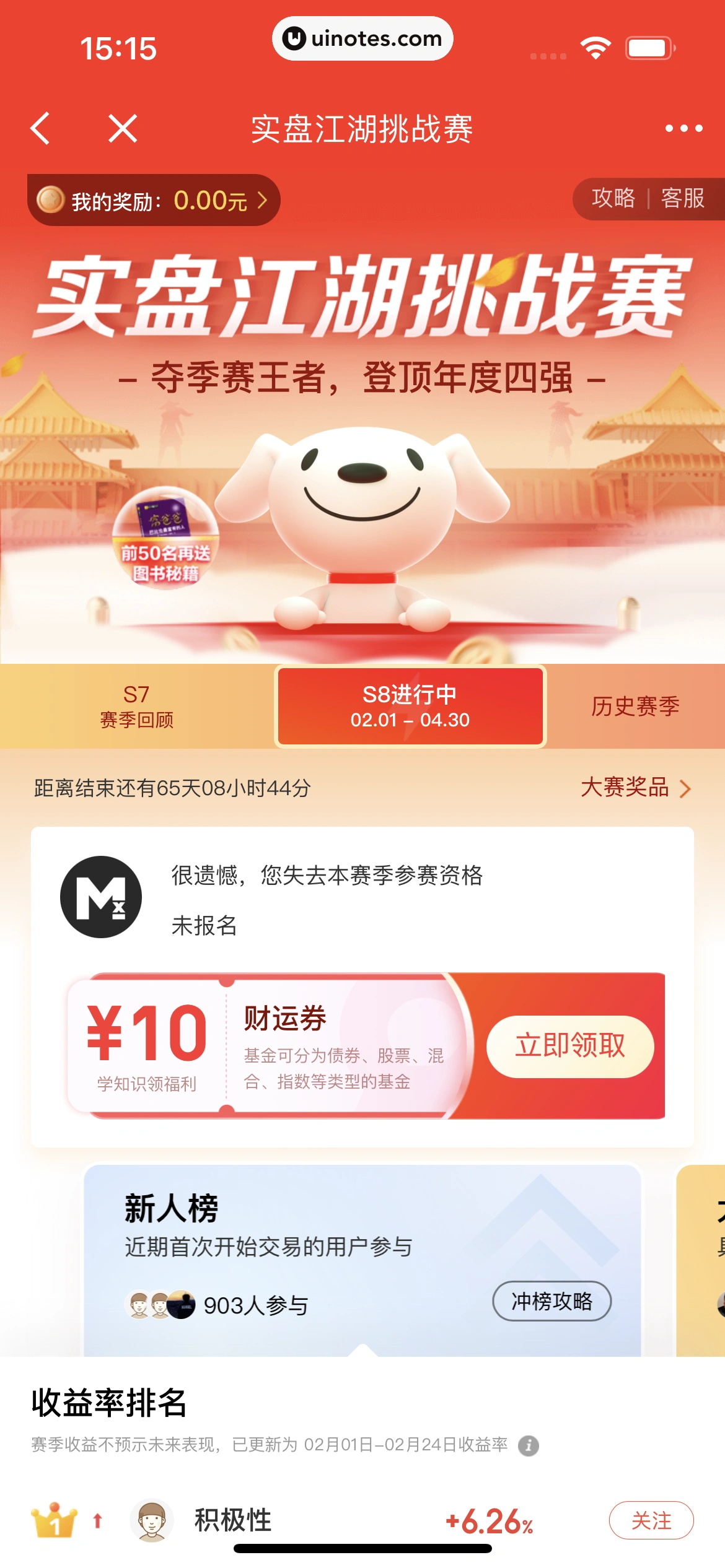Open the 历史赛季 tab
The height and width of the screenshot is (1568, 725).
click(635, 707)
